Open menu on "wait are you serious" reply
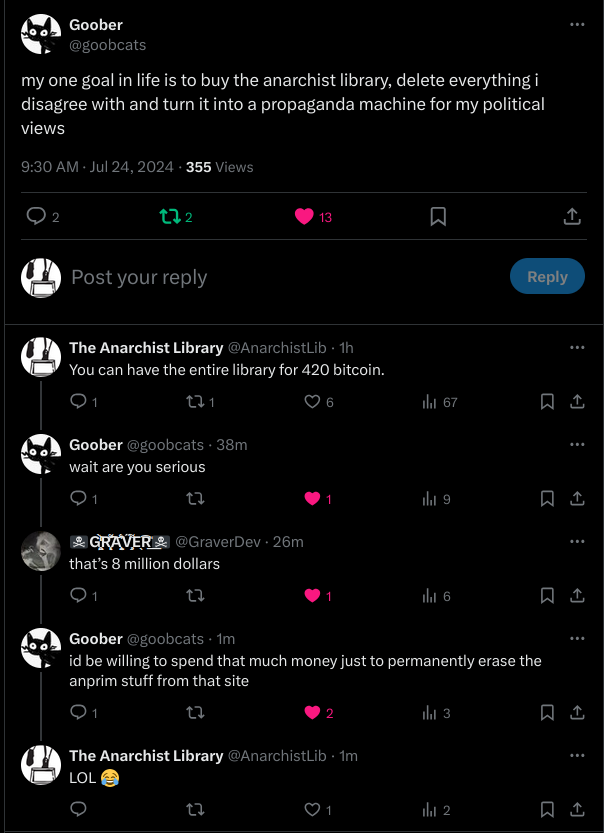Screen dimensions: 604x833 (x=577, y=445)
